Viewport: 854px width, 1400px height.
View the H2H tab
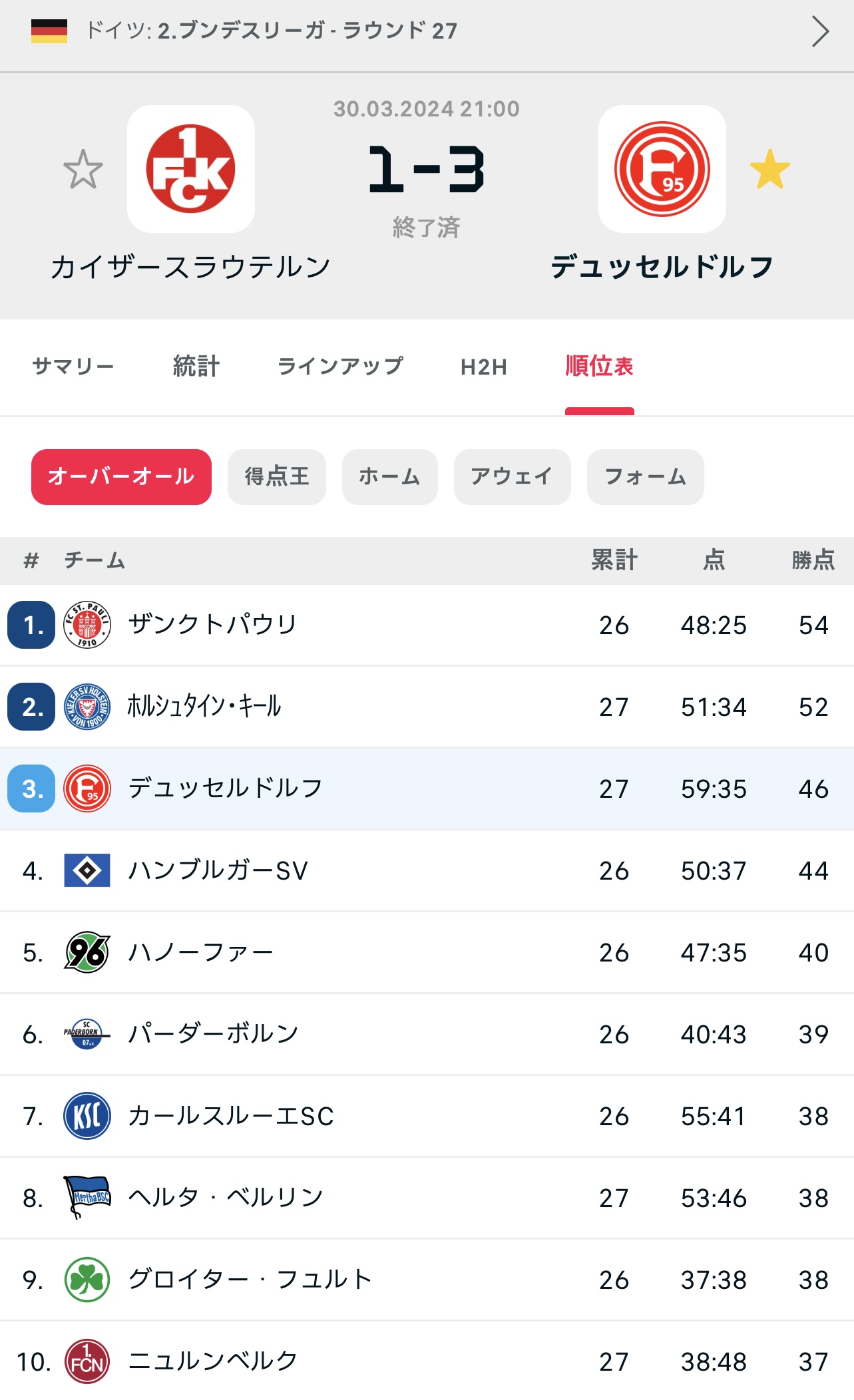pyautogui.click(x=484, y=367)
